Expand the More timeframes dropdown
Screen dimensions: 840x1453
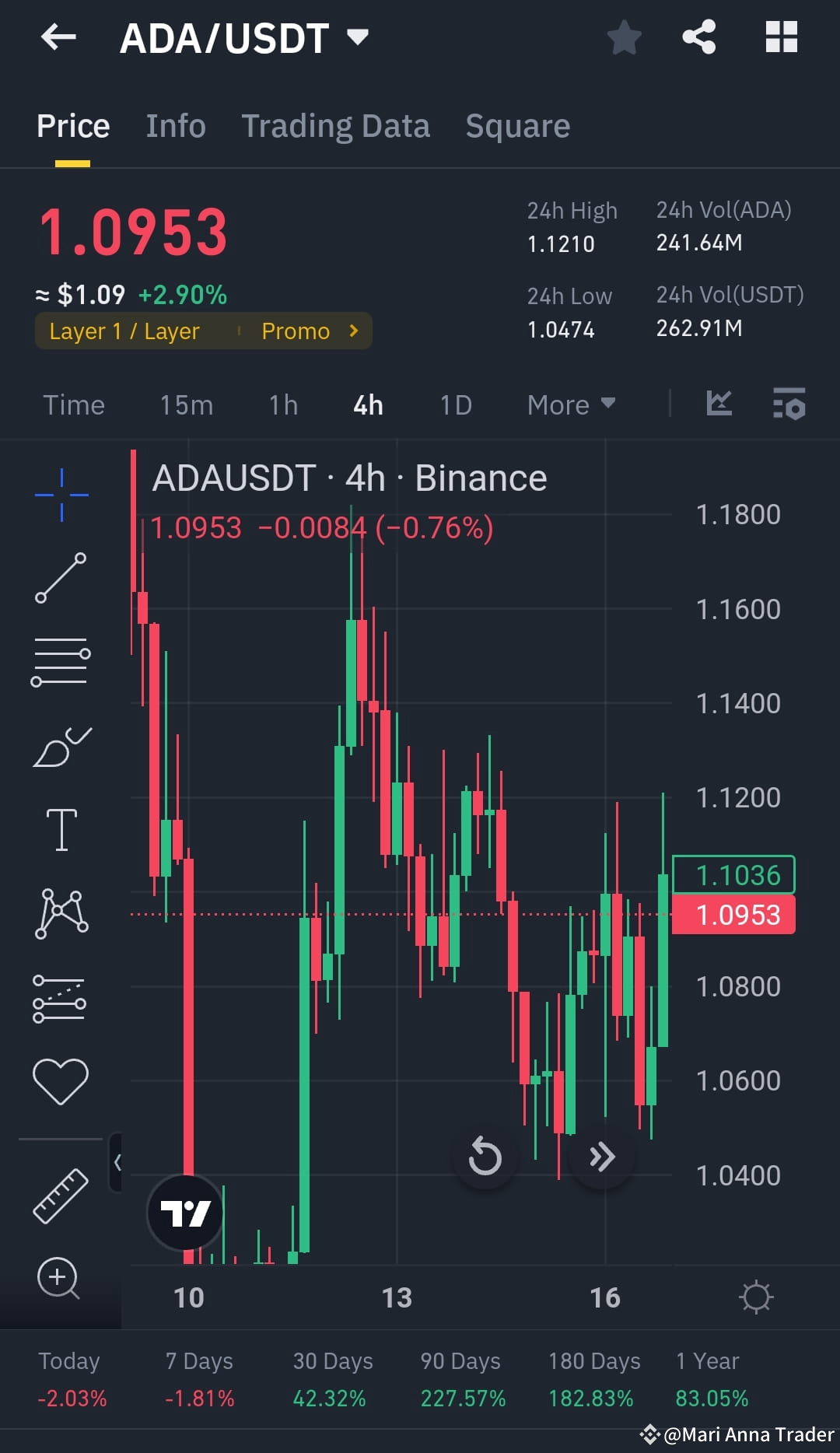(570, 404)
